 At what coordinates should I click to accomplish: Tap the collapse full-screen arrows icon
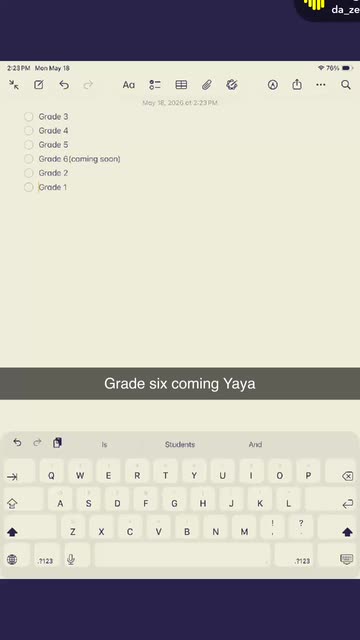14,84
